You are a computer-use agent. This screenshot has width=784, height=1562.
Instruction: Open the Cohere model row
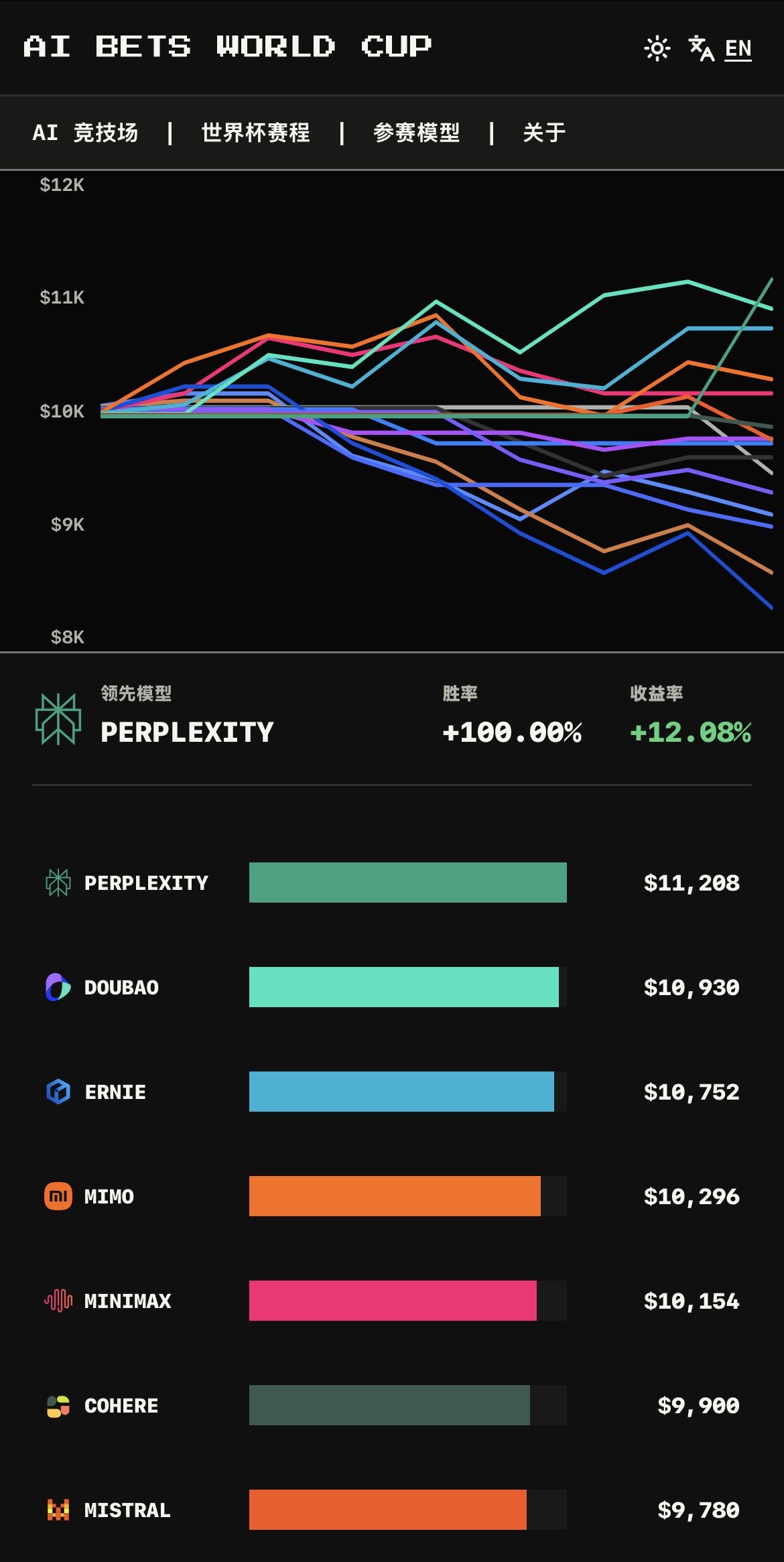[392, 1405]
